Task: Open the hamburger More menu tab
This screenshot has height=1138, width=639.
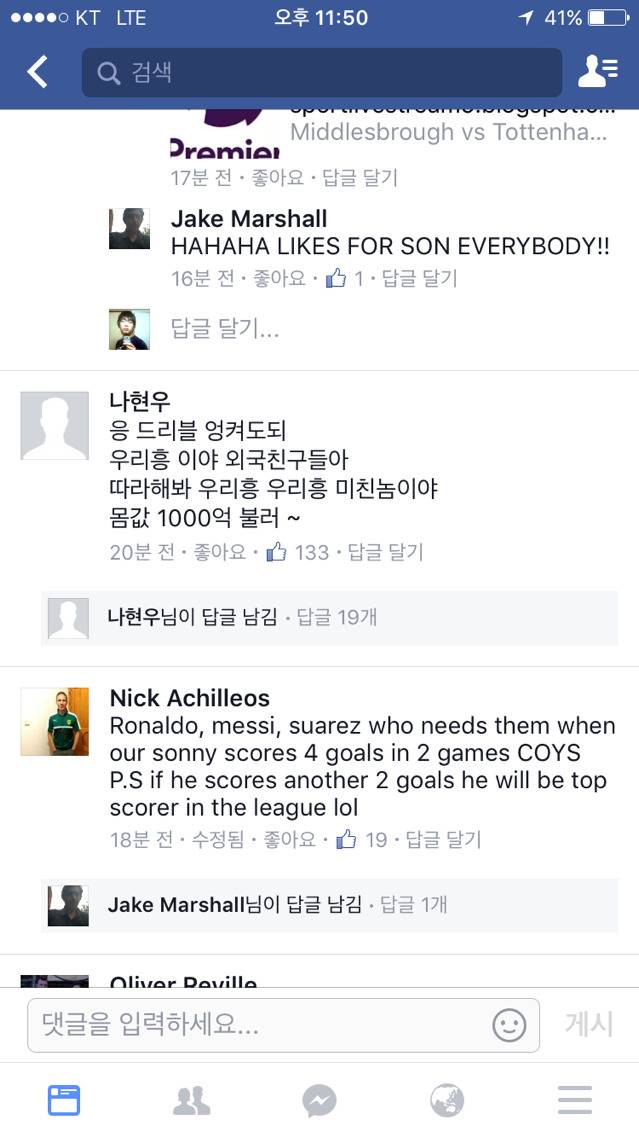Action: 575,1101
